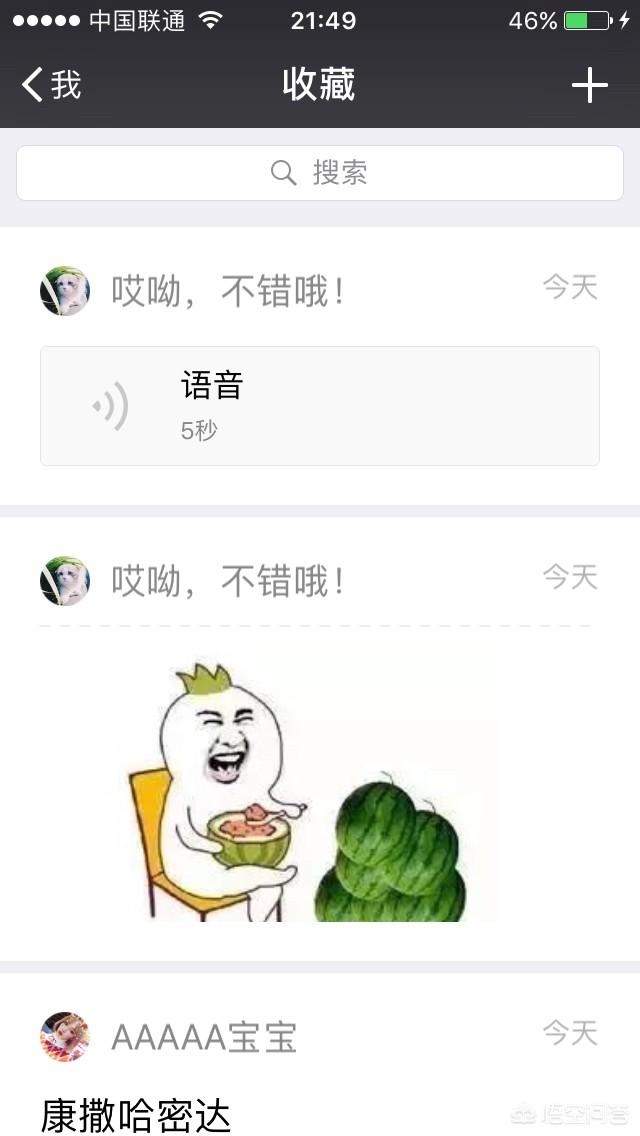Tap the 搜索 search field

tap(320, 173)
